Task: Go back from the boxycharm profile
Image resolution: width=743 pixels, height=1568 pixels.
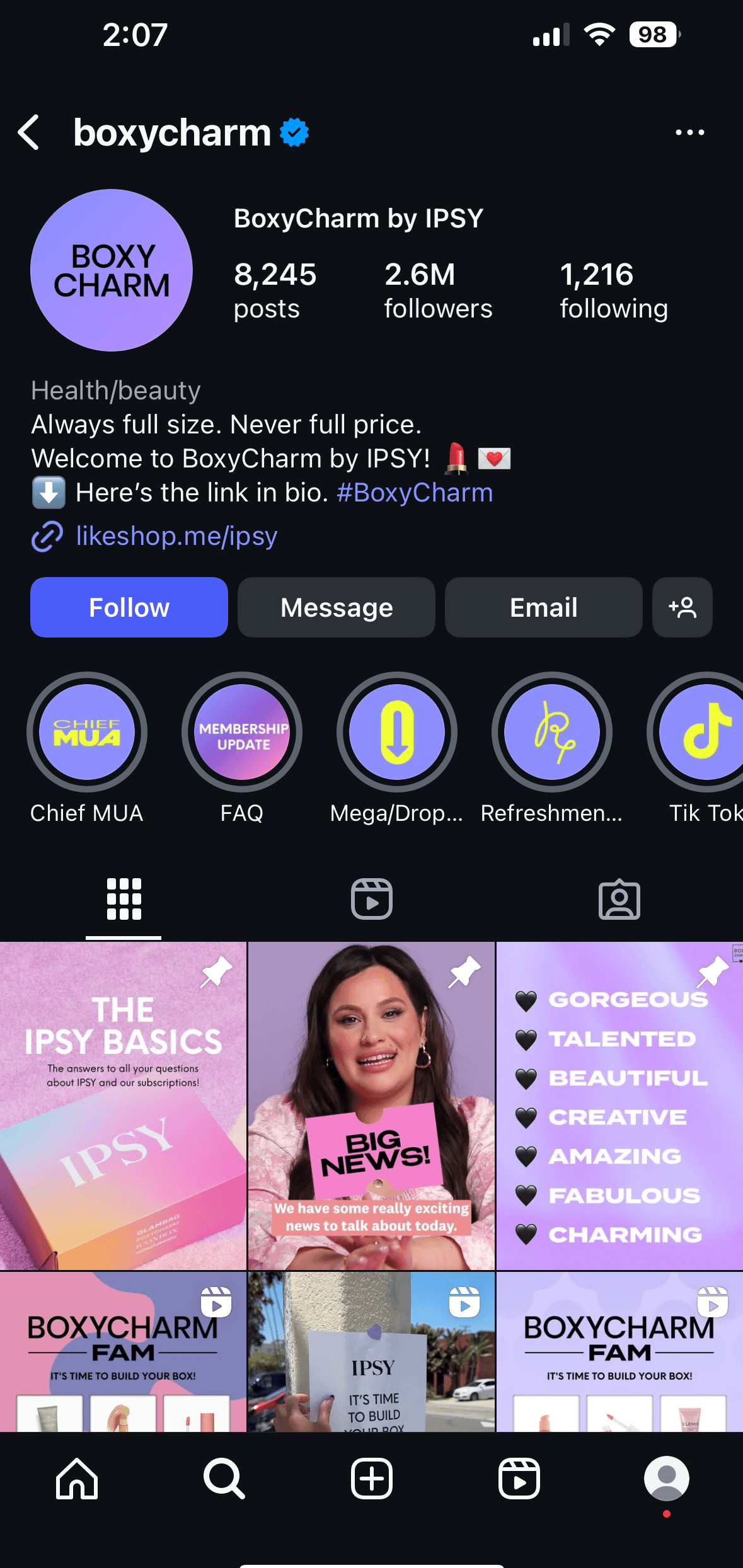Action: (x=29, y=132)
